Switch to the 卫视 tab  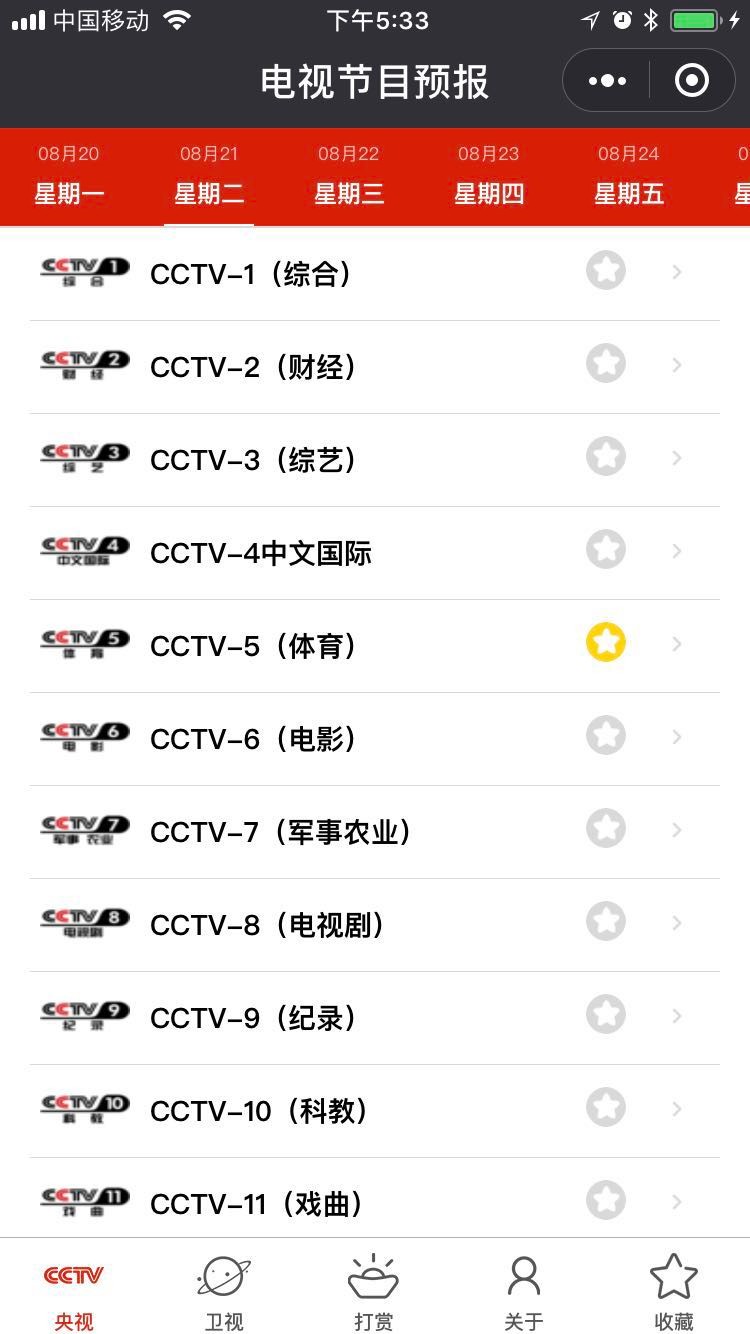coord(224,1291)
